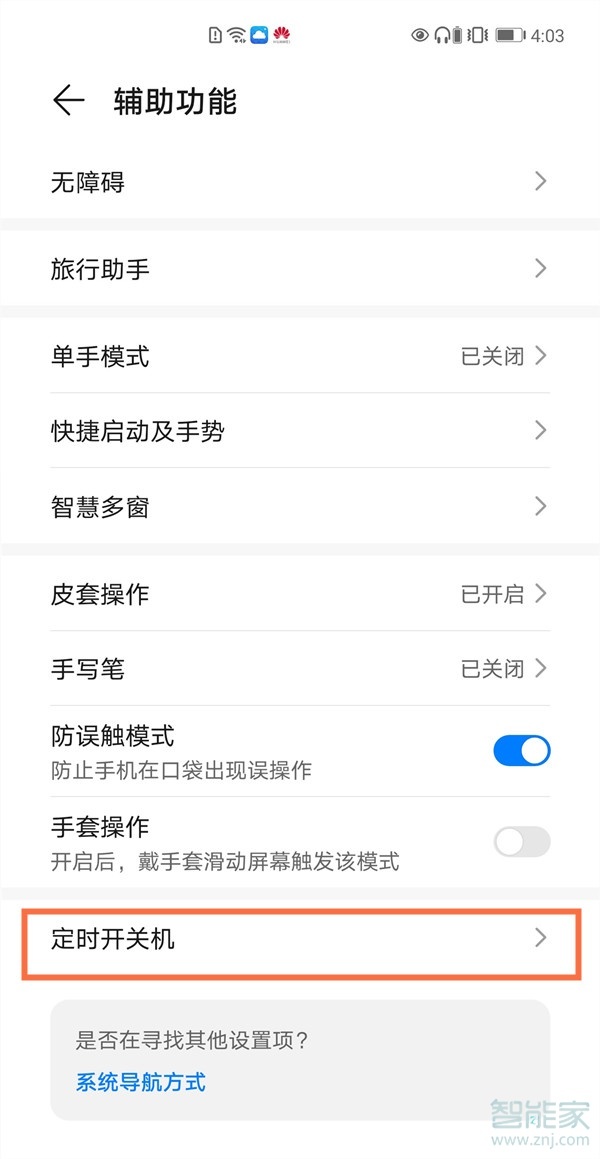Viewport: 600px width, 1159px height.
Task: Open 皮套操作 settings
Action: [300, 594]
